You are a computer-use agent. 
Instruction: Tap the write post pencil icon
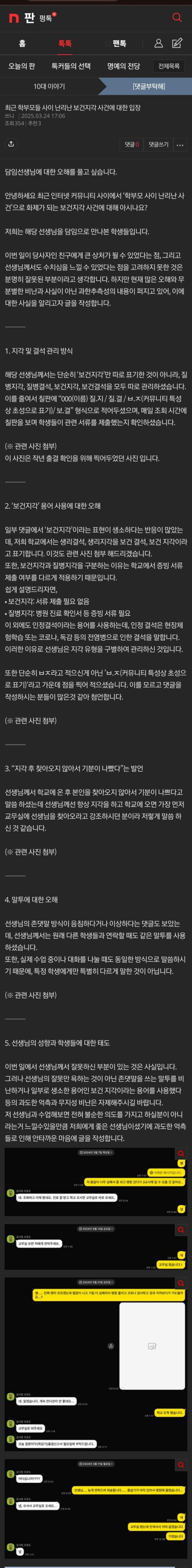[x=177, y=43]
